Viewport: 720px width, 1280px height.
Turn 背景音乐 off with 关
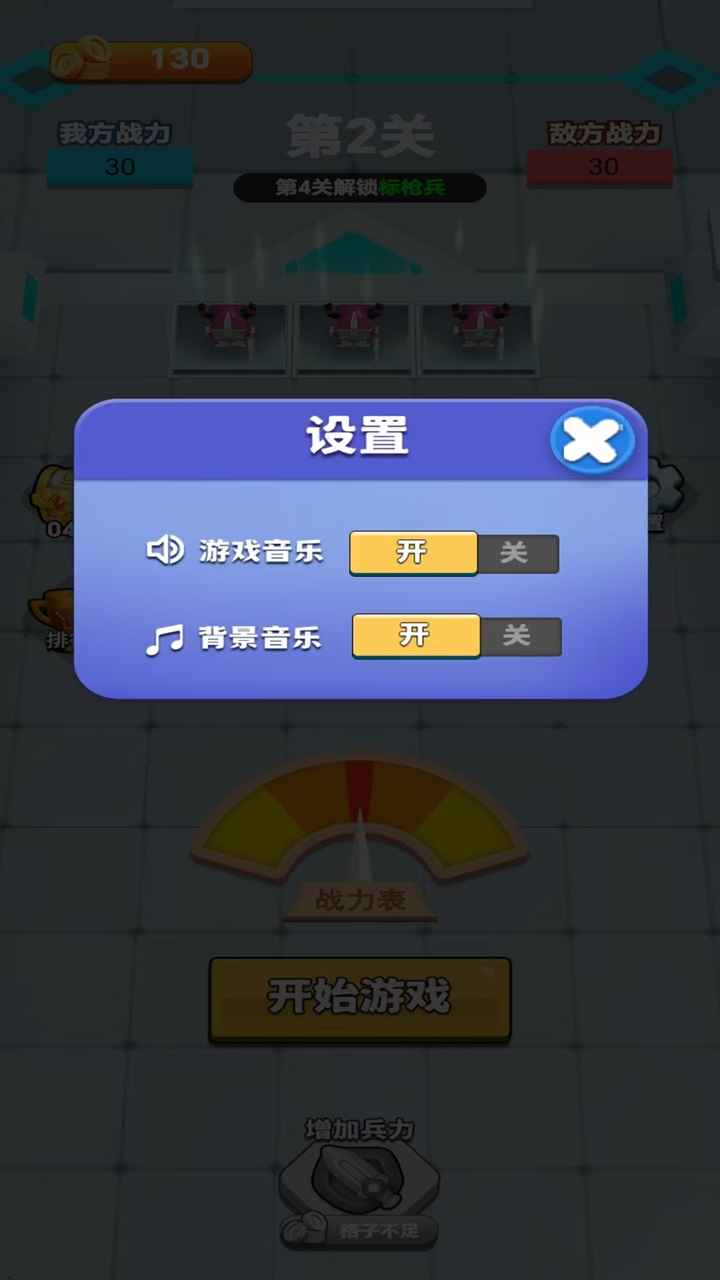[519, 636]
